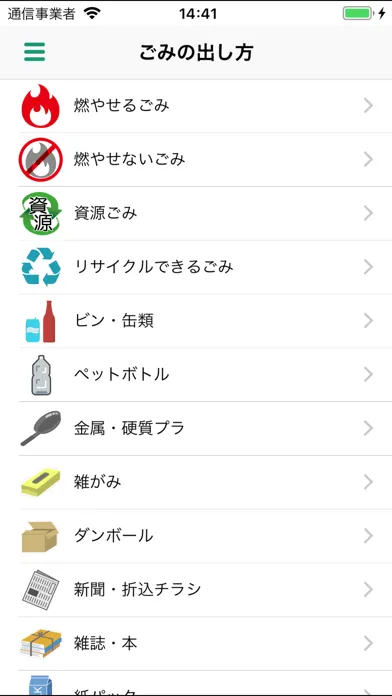The height and width of the screenshot is (696, 392).
Task: Open the hamburger drawer menu
Action: (x=35, y=52)
